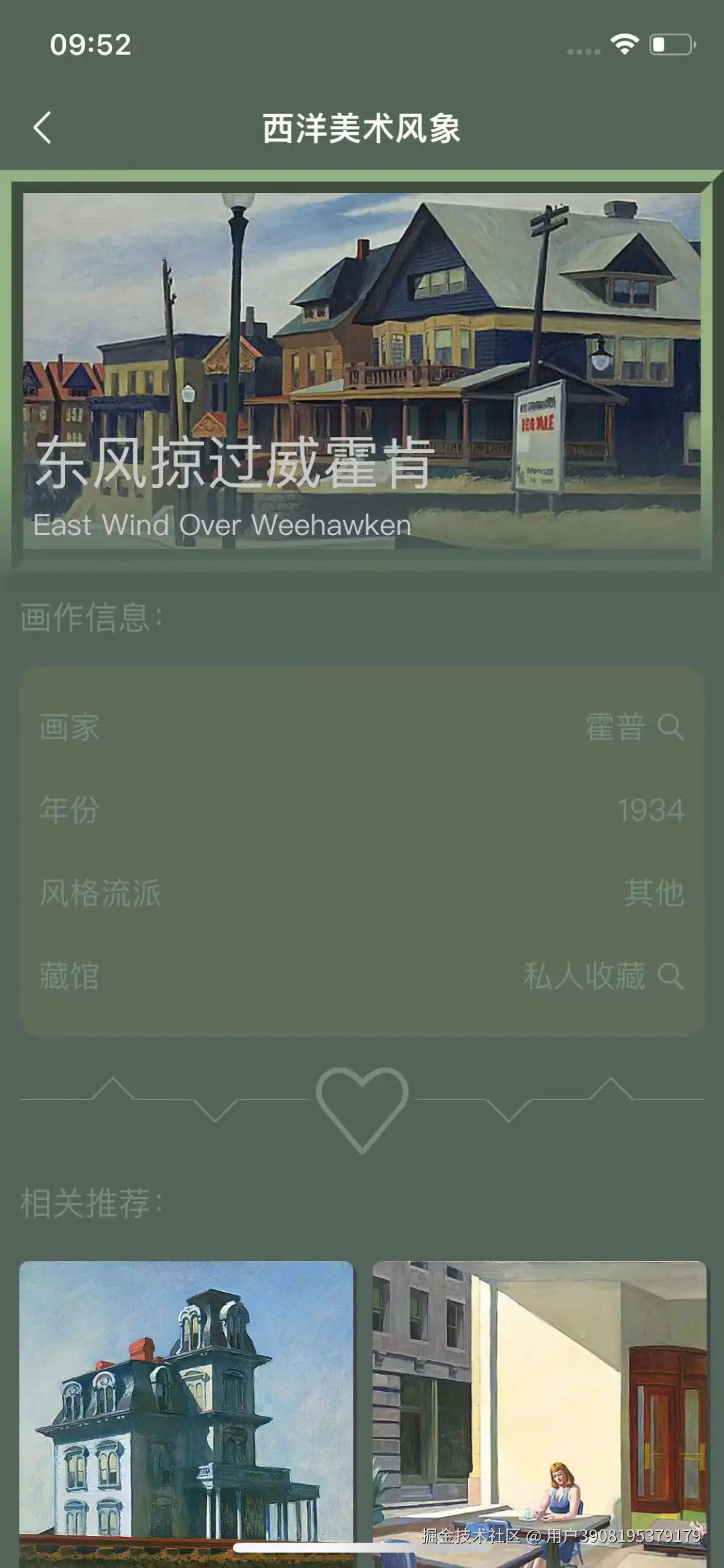The image size is (724, 1568).
Task: Go back using the top-left arrow
Action: (x=42, y=127)
